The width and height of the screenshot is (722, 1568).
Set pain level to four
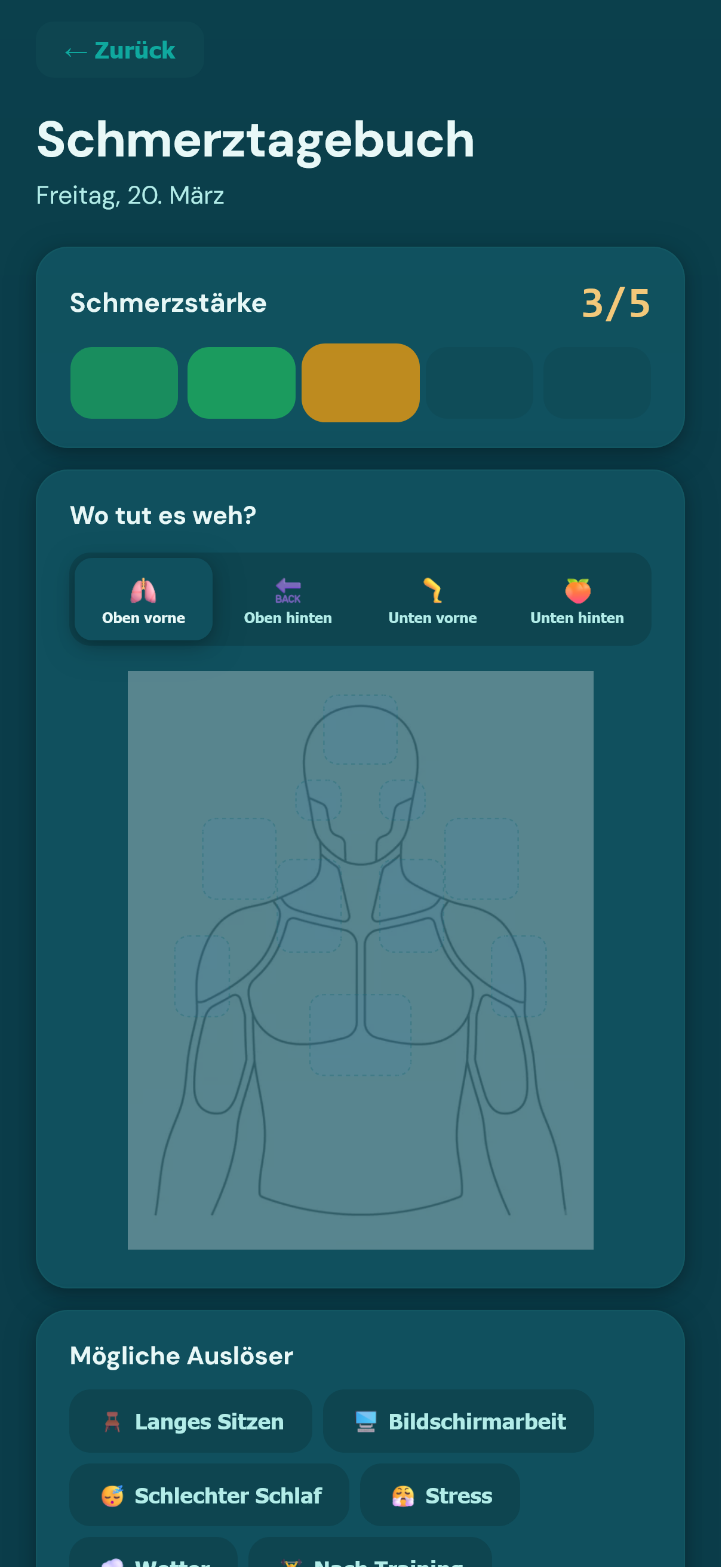click(479, 383)
